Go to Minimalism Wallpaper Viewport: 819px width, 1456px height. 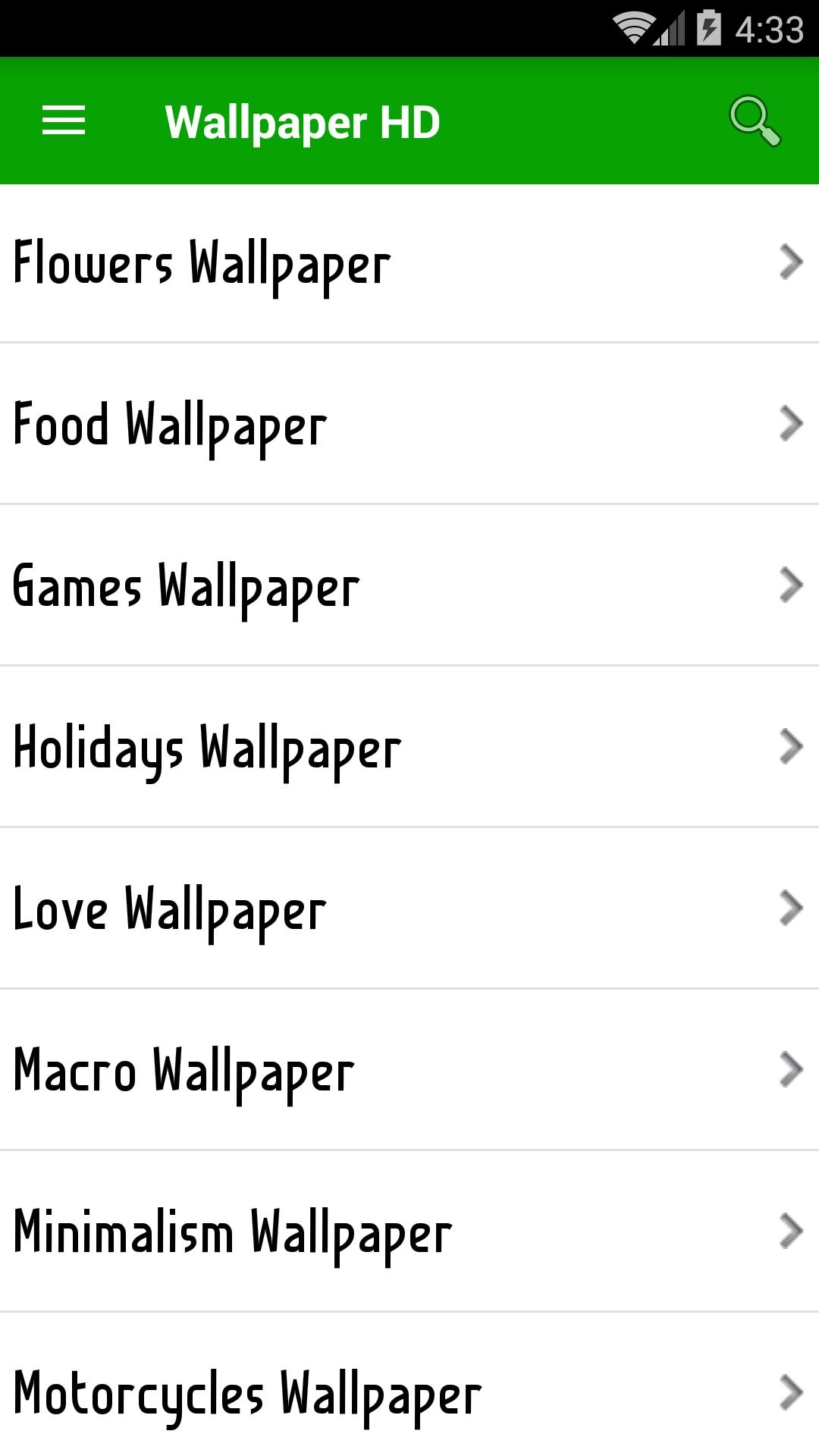click(x=409, y=1232)
